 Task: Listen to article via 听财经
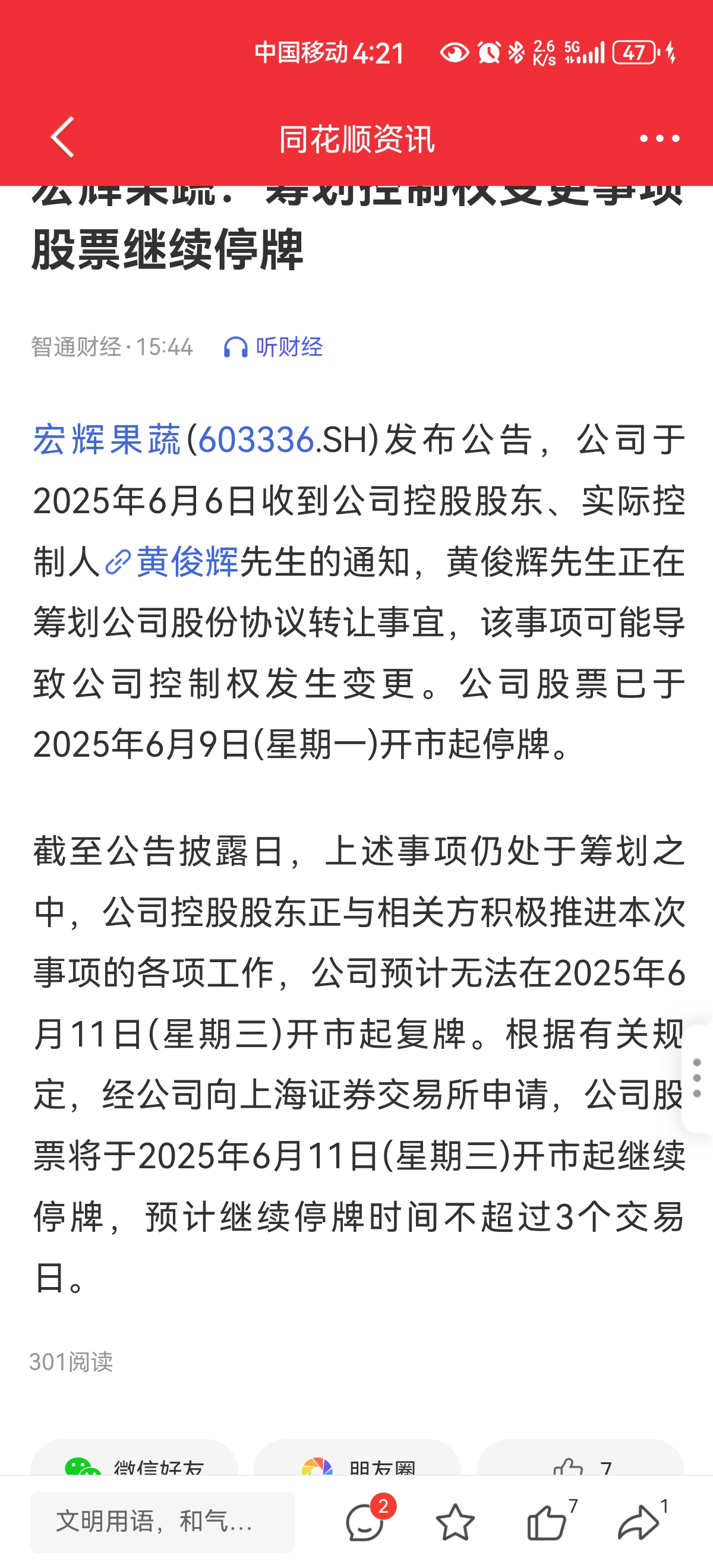273,347
